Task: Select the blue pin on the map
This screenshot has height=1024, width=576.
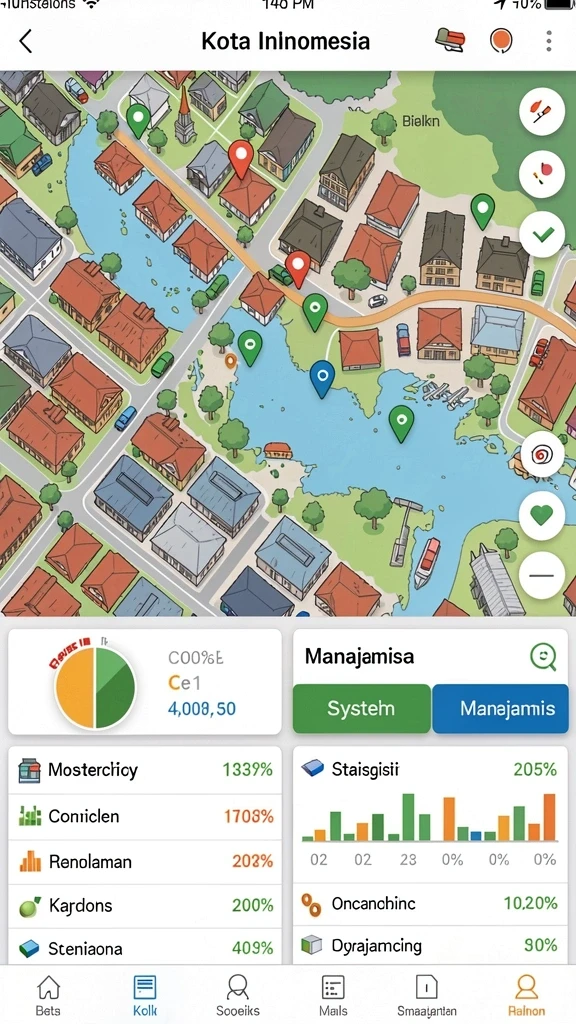Action: (x=321, y=379)
